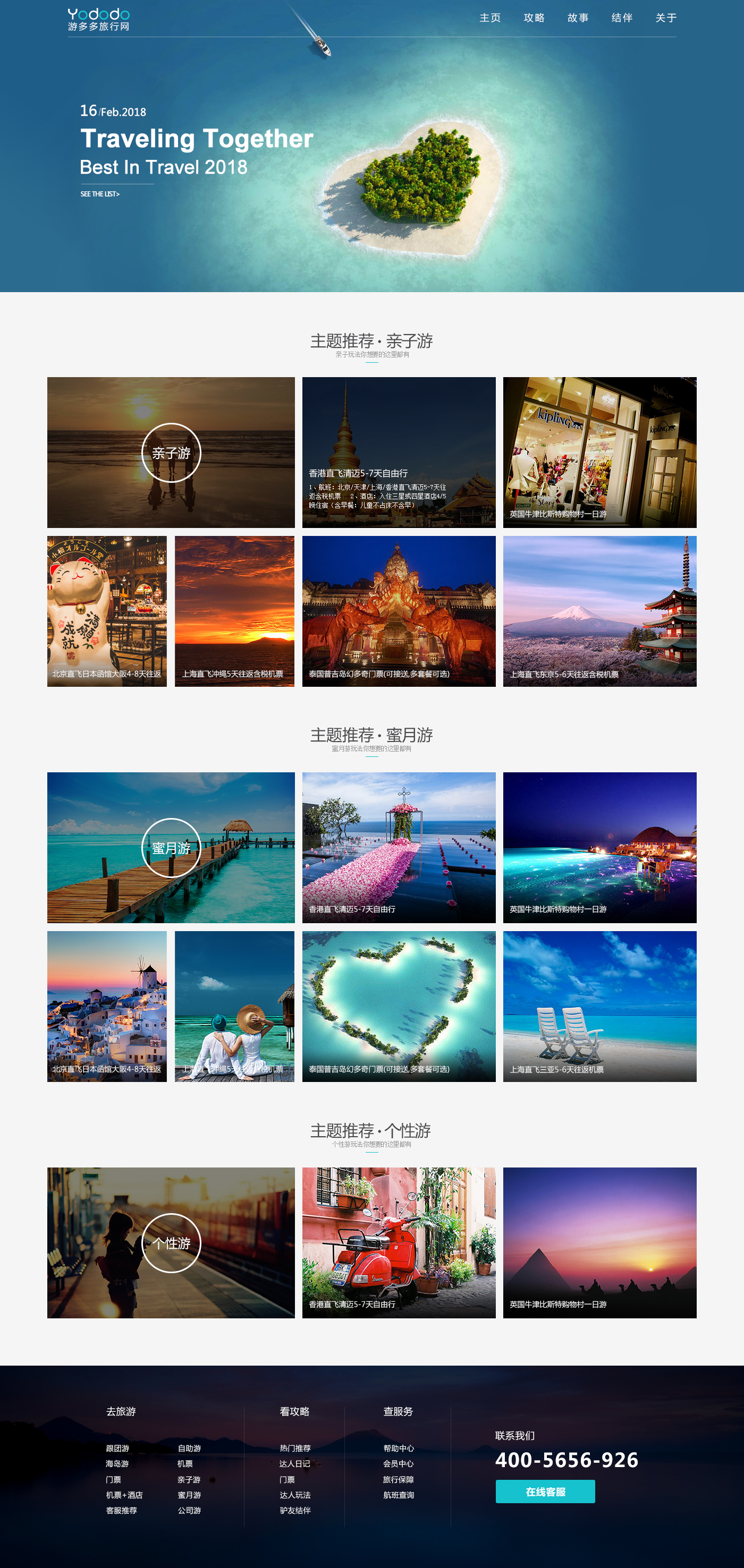Open the 海岛游 footer link
The image size is (744, 1568).
(x=117, y=1463)
